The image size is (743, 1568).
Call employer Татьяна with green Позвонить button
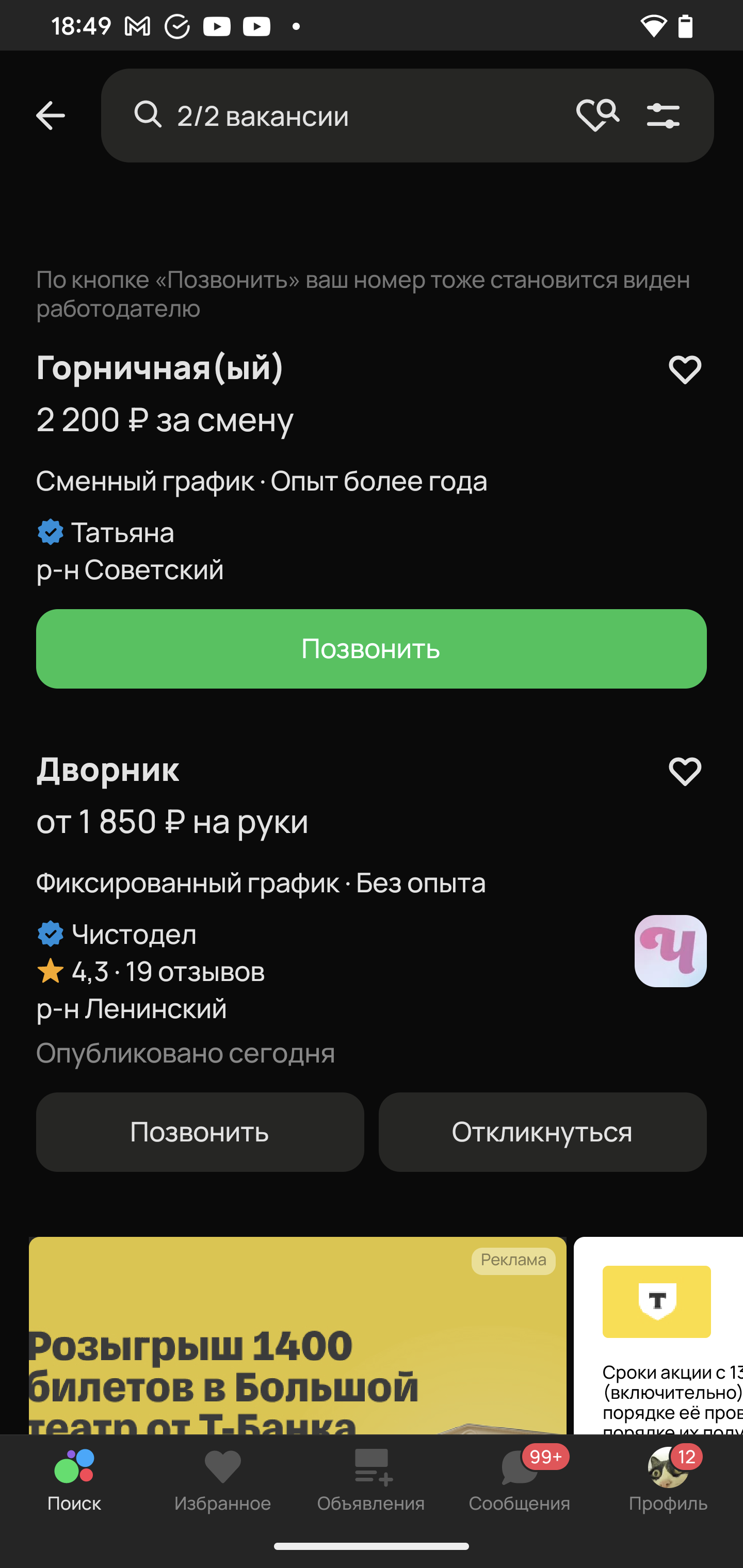click(371, 649)
